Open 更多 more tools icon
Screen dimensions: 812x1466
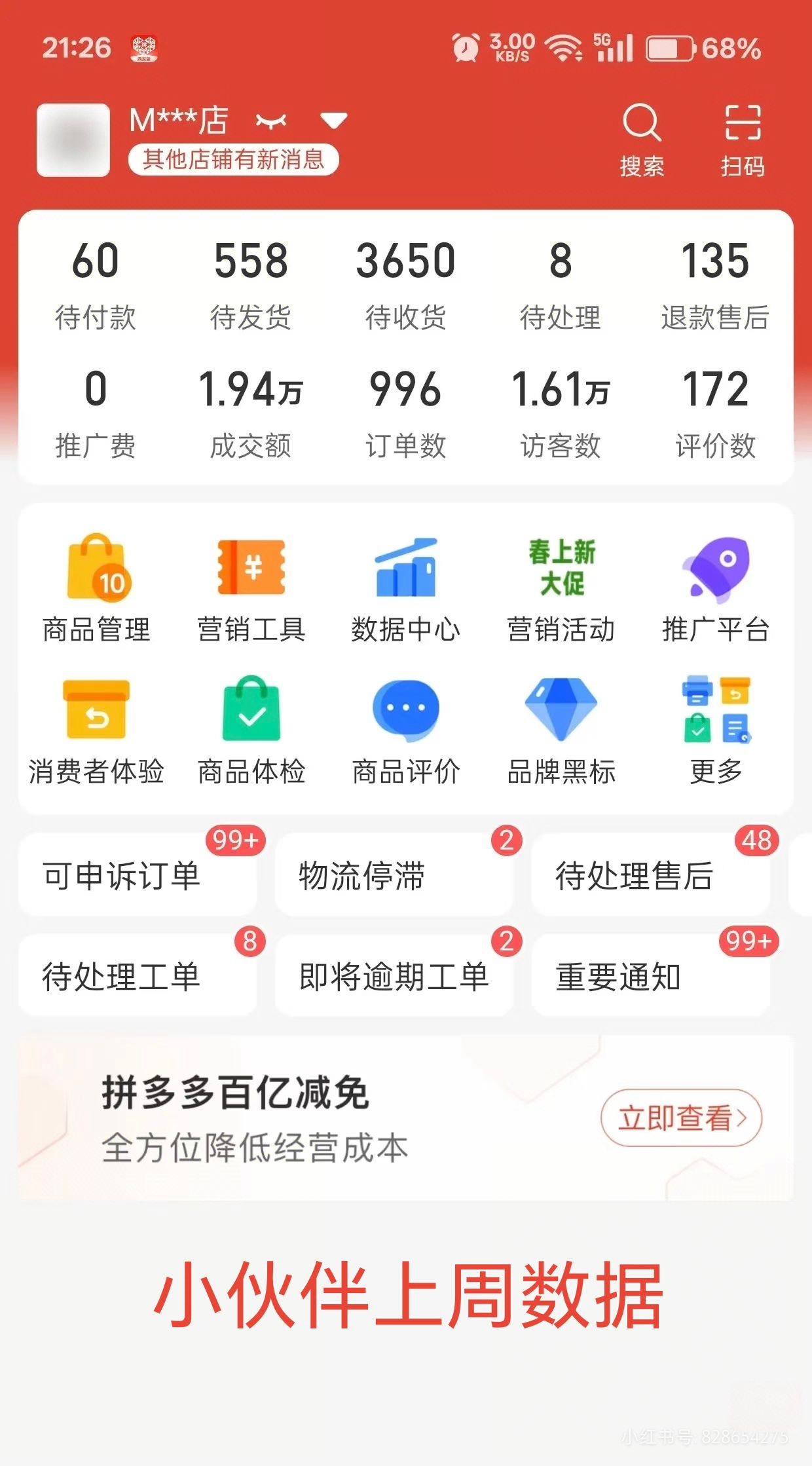715,714
